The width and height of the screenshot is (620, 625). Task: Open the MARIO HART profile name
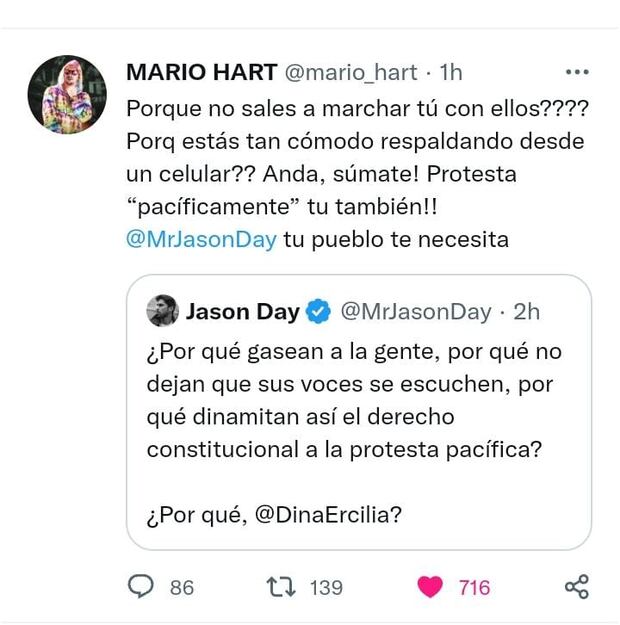click(x=201, y=73)
